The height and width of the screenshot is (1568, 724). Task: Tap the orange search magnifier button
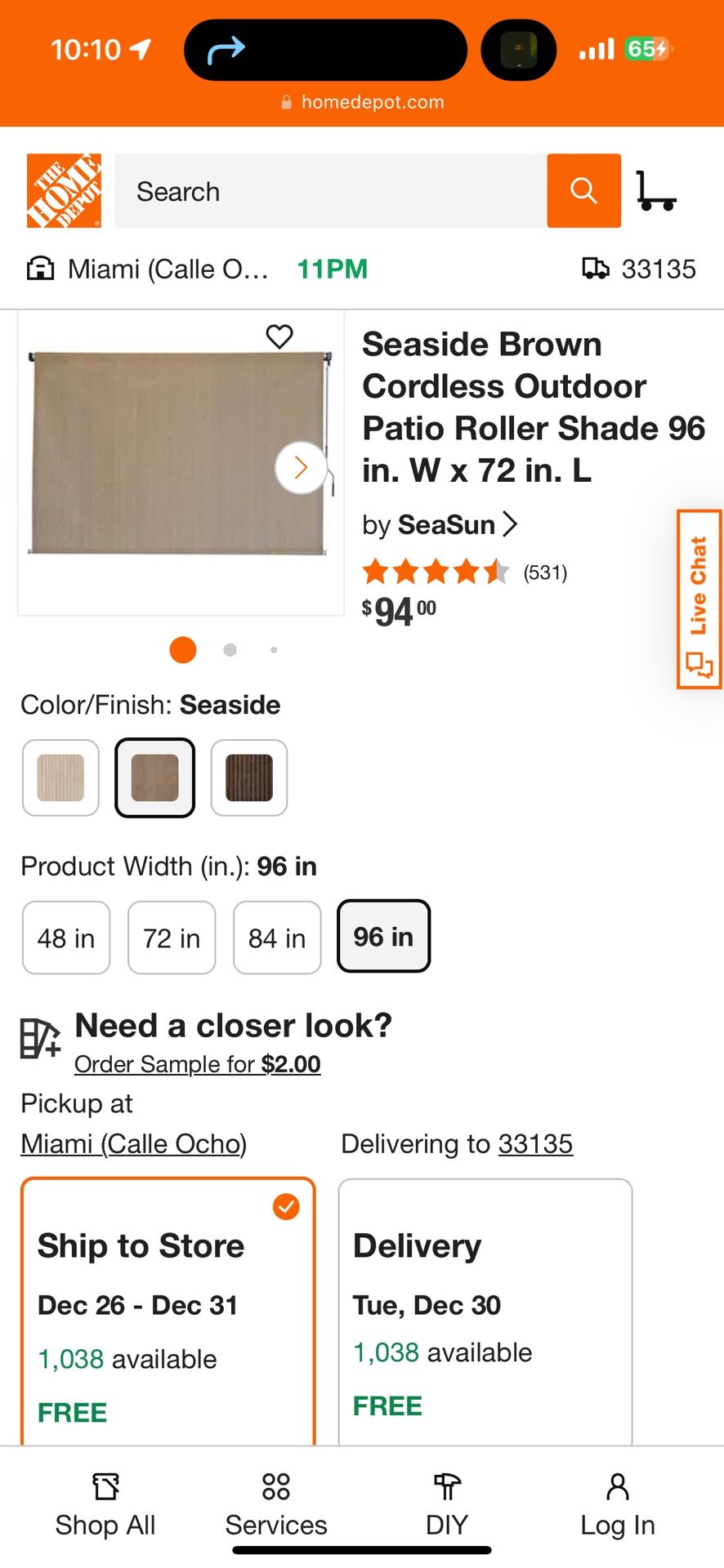583,191
